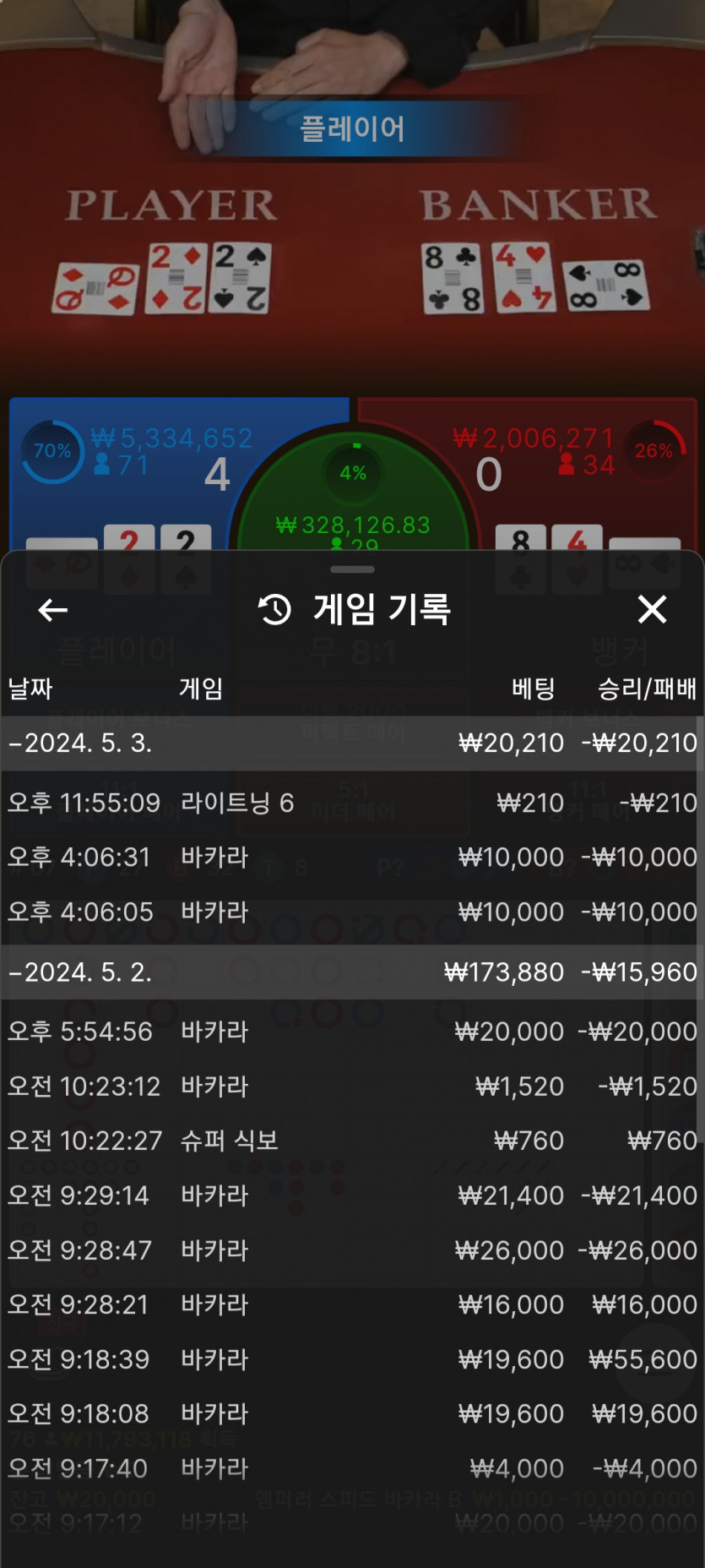Open the 오전 9:29:14 바카라 record
Image resolution: width=705 pixels, height=1568 pixels.
tap(352, 1195)
